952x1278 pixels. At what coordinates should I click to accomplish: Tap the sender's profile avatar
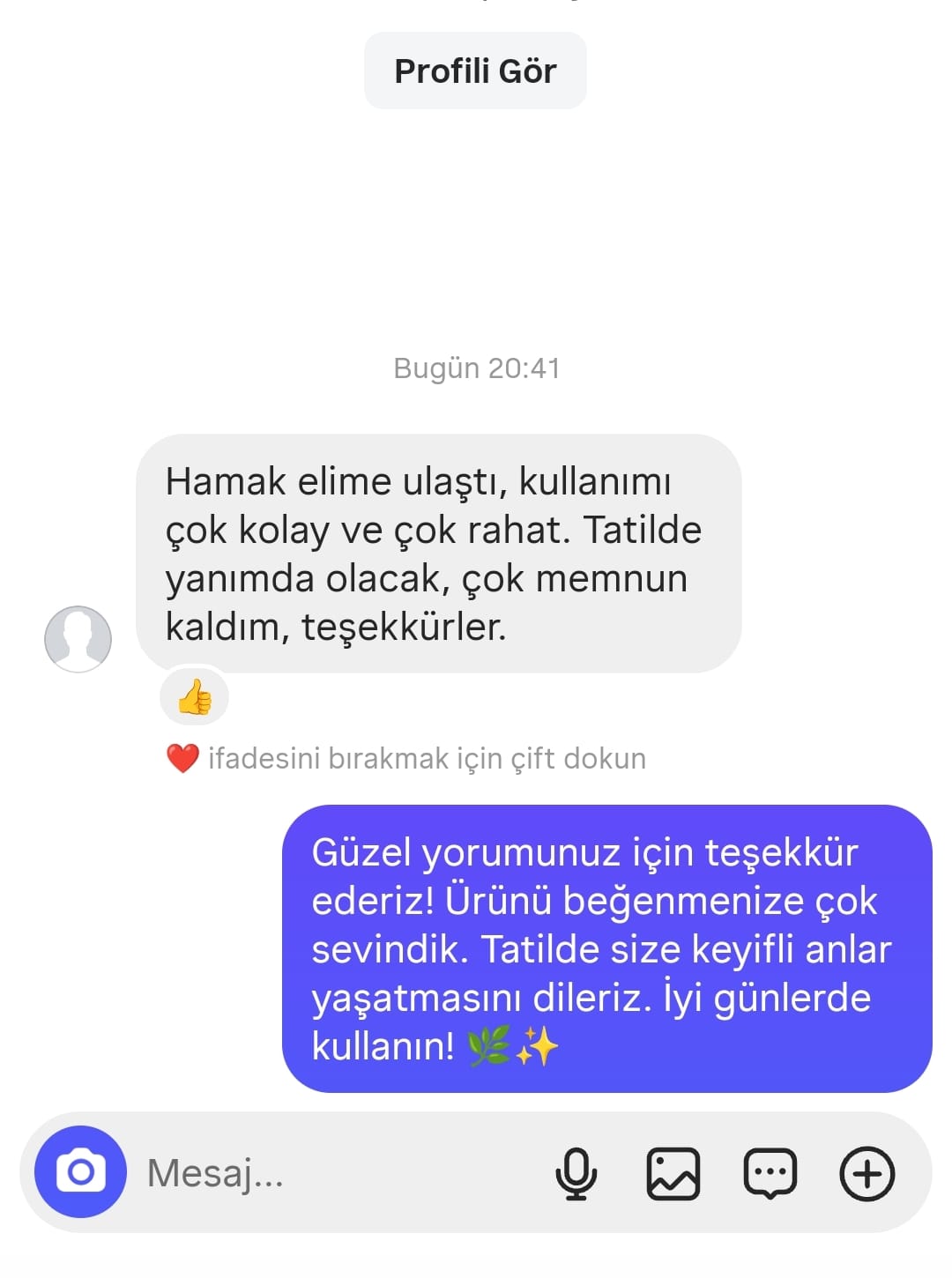[78, 639]
